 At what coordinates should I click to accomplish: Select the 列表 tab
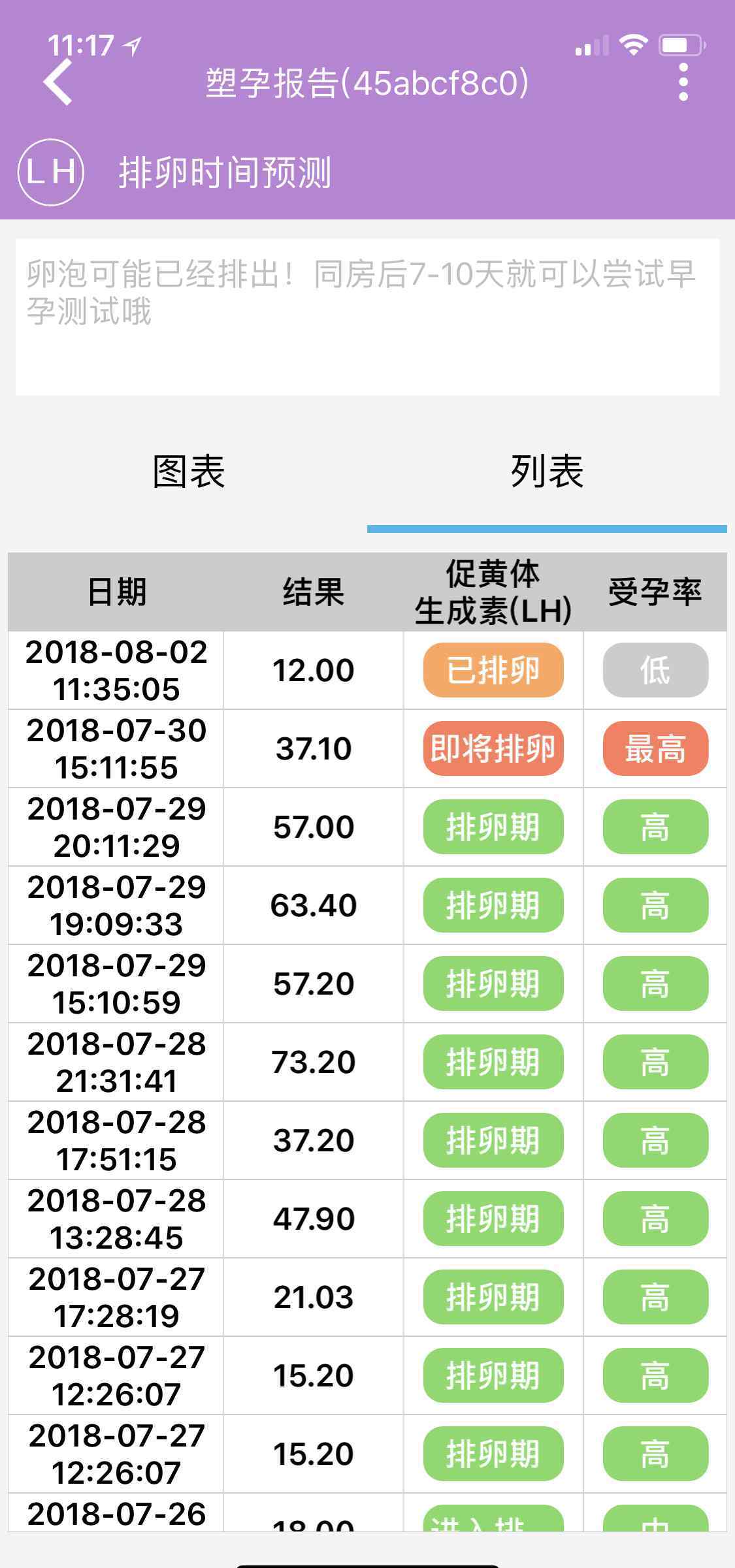click(x=547, y=472)
